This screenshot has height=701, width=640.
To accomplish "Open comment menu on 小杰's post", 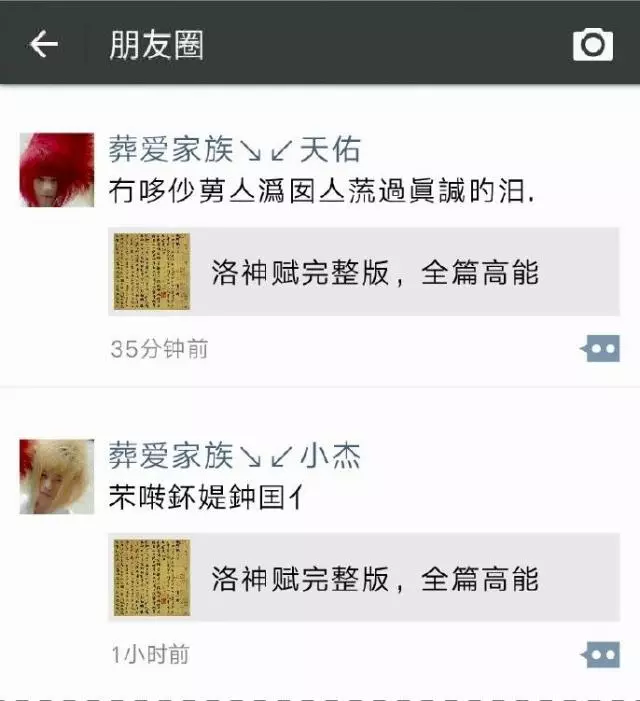I will coord(600,655).
